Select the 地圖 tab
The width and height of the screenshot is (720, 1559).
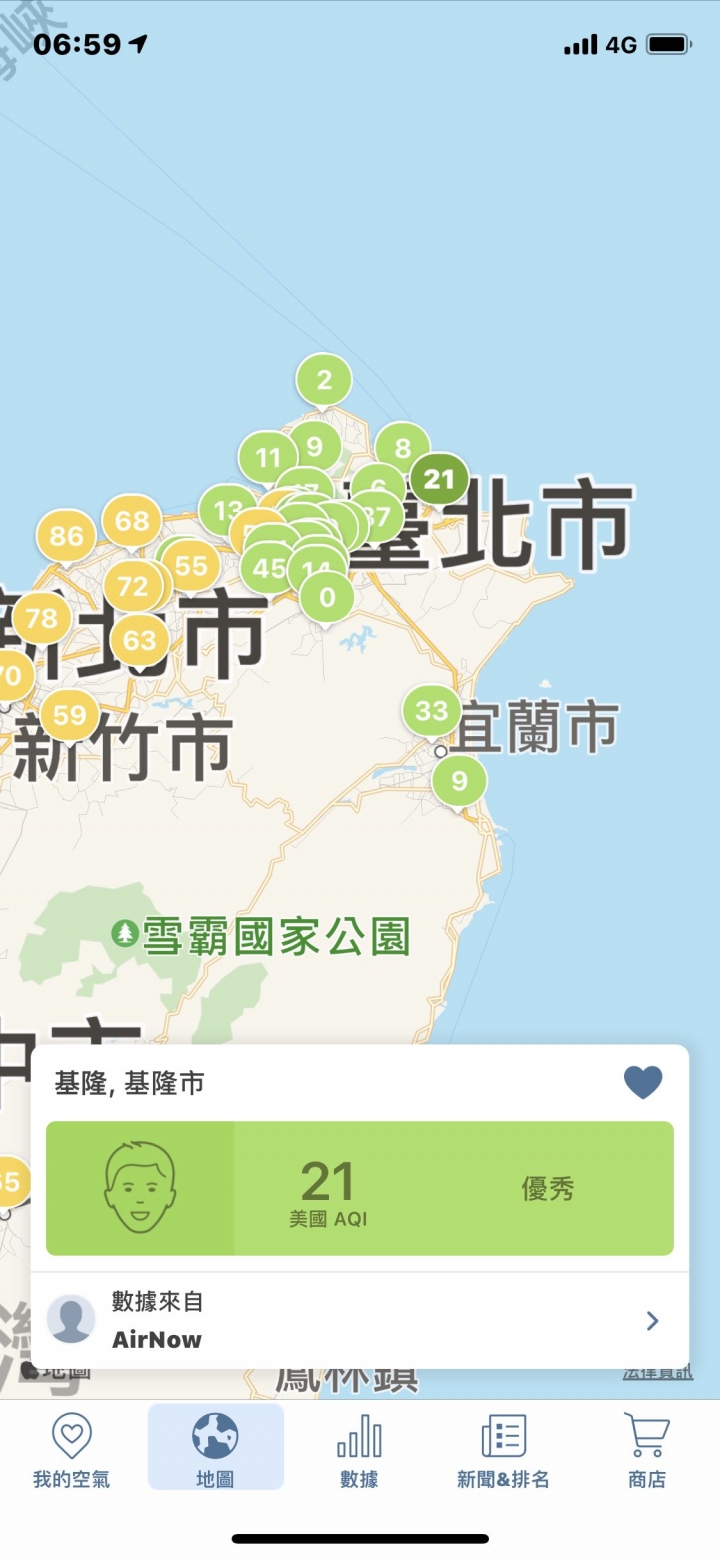(215, 1450)
